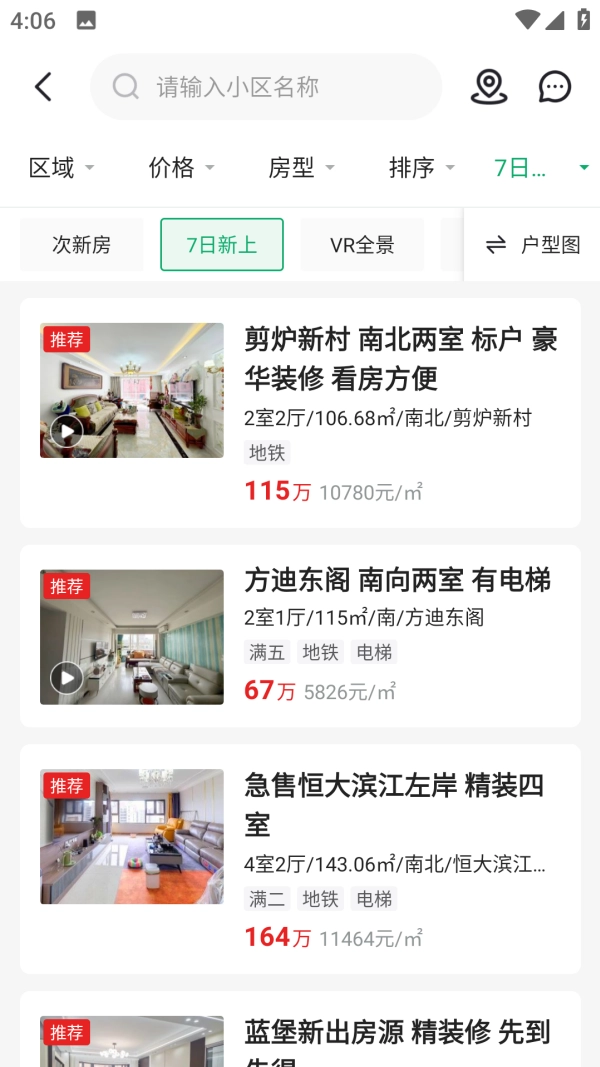Expand the 房型 filter dropdown
The height and width of the screenshot is (1067, 600).
point(301,168)
